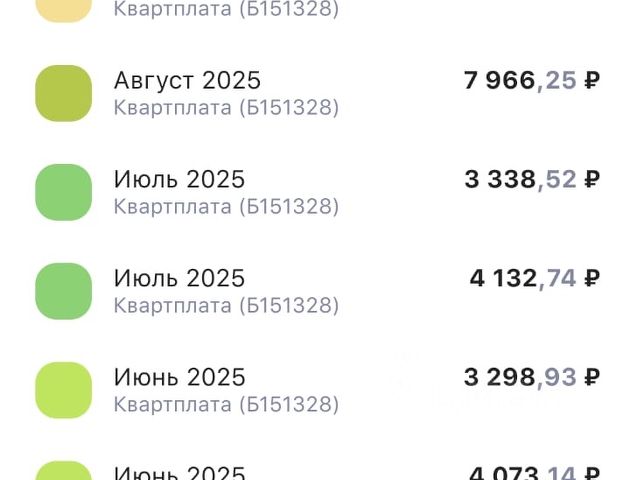Open the Июль 2025 payment of 3 338,52 ₽
The height and width of the screenshot is (480, 637).
[x=318, y=192]
